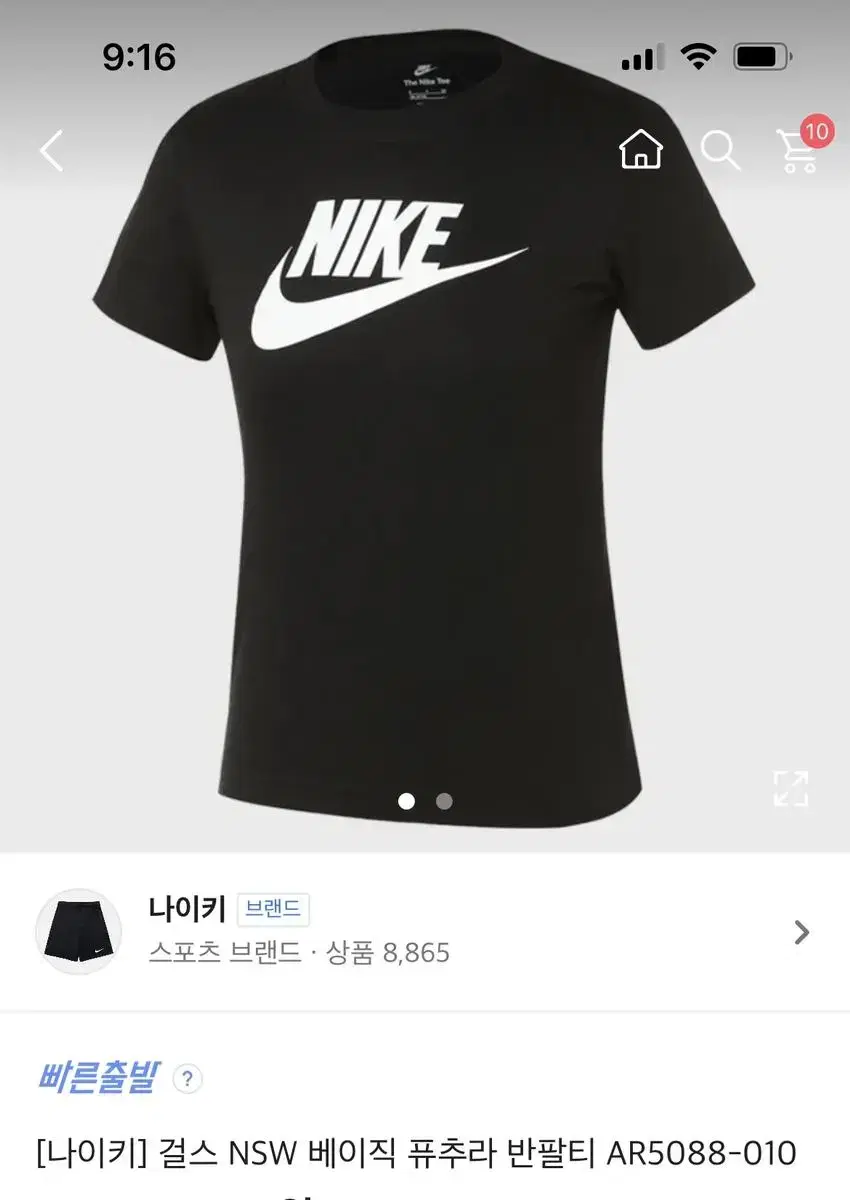Expand the 나이키 brand details with right chevron
The image size is (850, 1200).
pyautogui.click(x=799, y=933)
